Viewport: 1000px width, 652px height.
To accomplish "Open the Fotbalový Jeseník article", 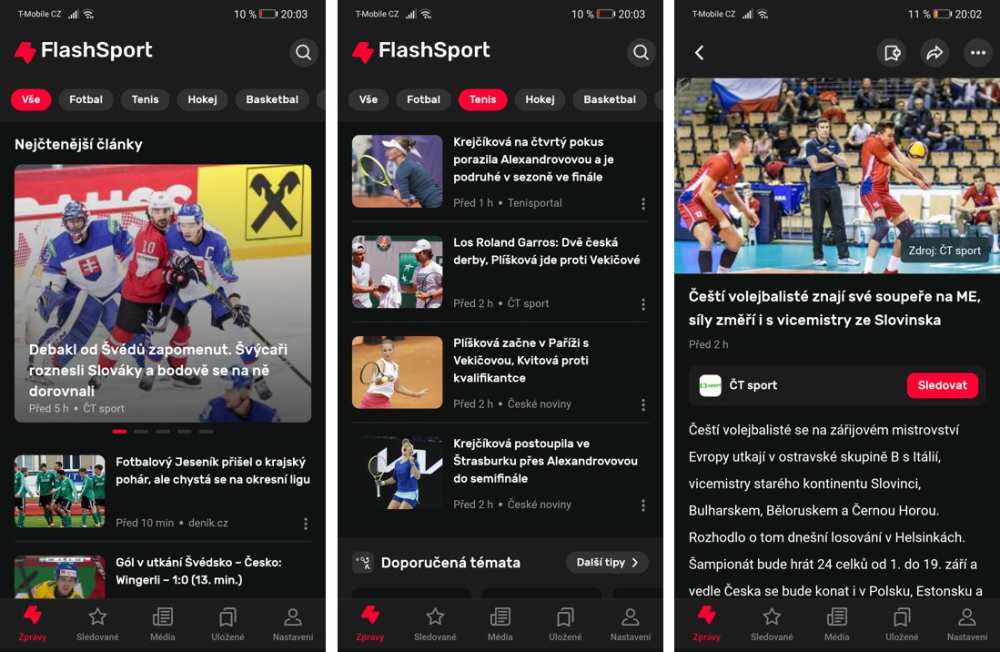I will point(212,471).
